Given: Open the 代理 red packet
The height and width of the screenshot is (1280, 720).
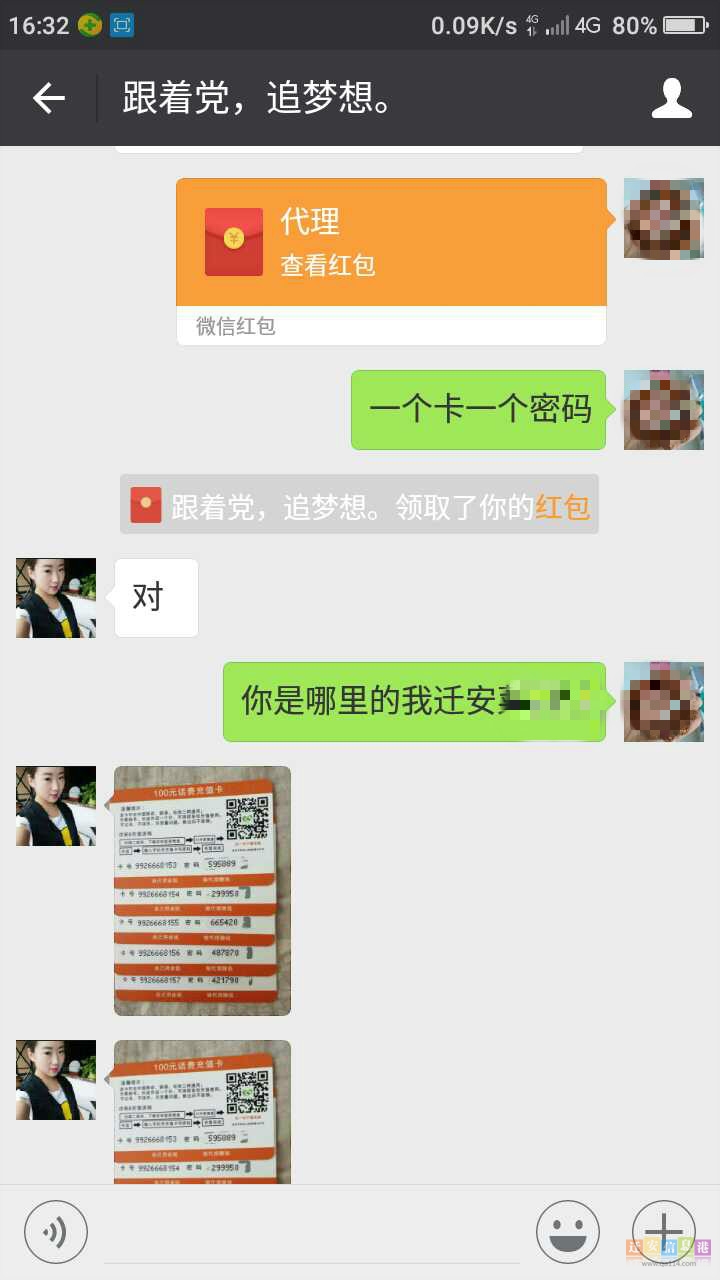Looking at the screenshot, I should tap(391, 243).
